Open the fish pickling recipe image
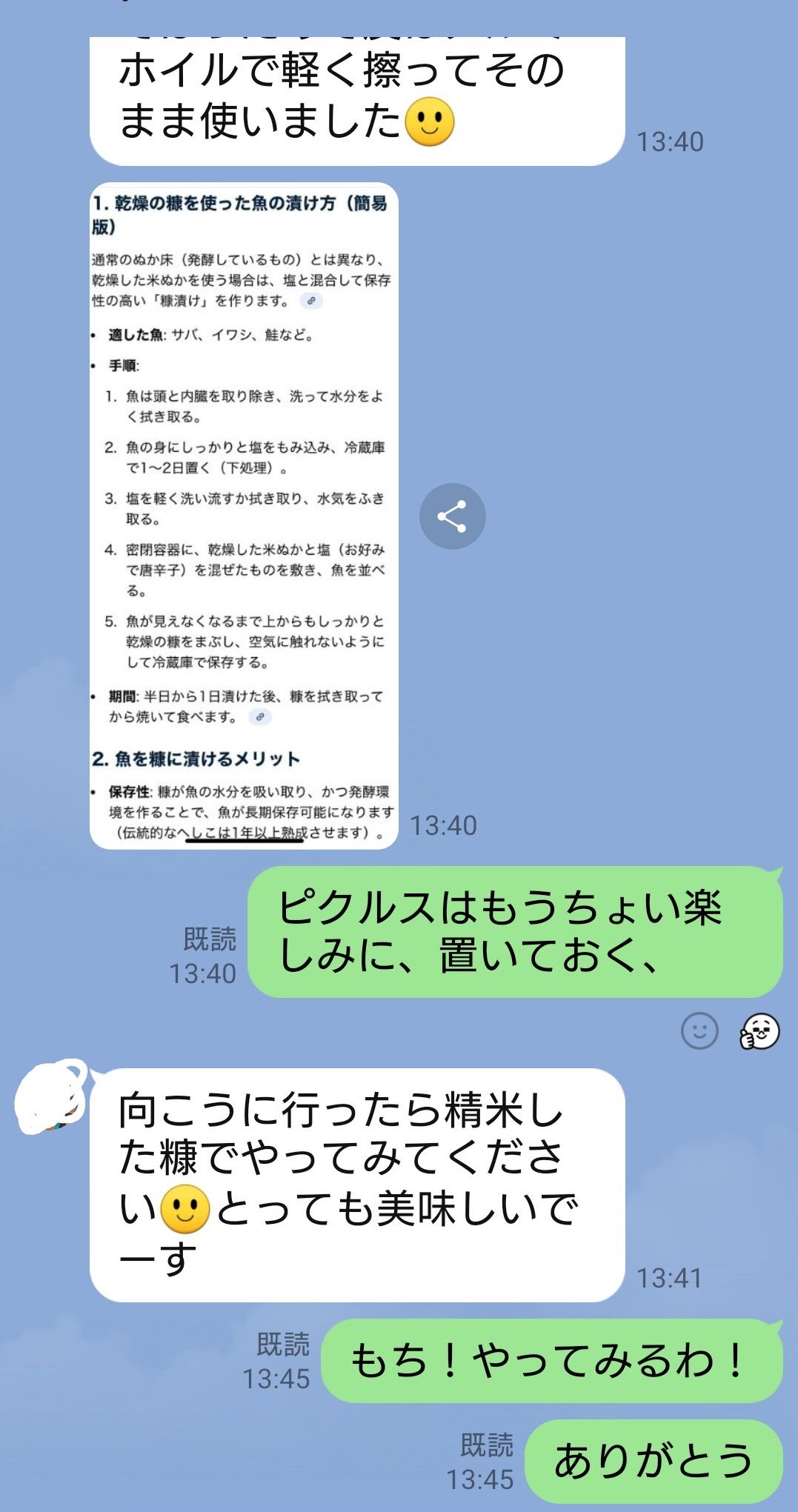The height and width of the screenshot is (1512, 798). click(x=244, y=515)
